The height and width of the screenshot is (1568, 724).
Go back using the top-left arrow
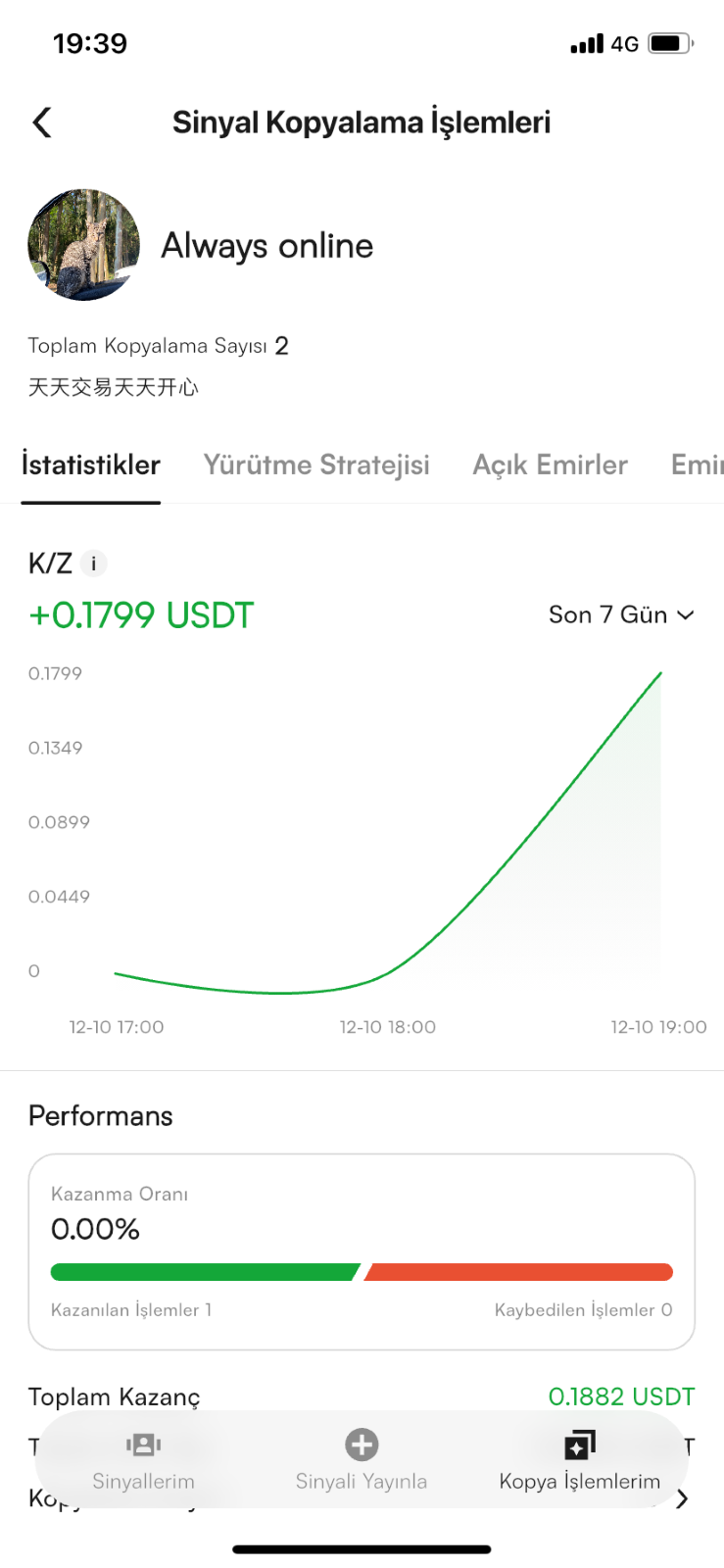[x=42, y=122]
